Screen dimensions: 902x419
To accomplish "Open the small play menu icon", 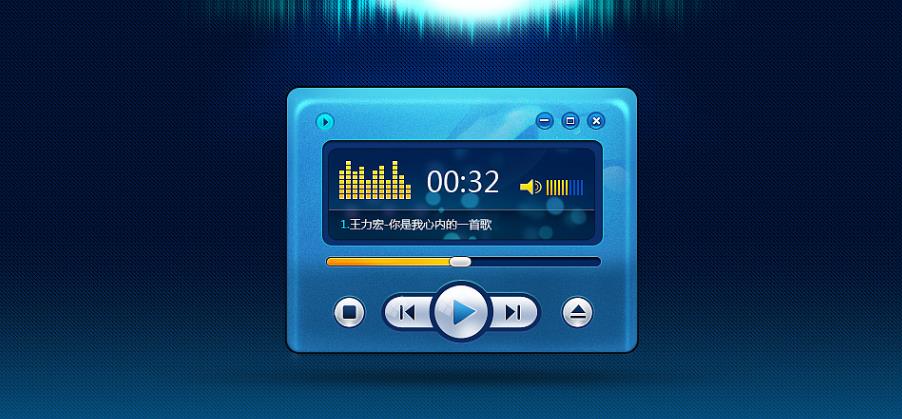I will tap(325, 122).
